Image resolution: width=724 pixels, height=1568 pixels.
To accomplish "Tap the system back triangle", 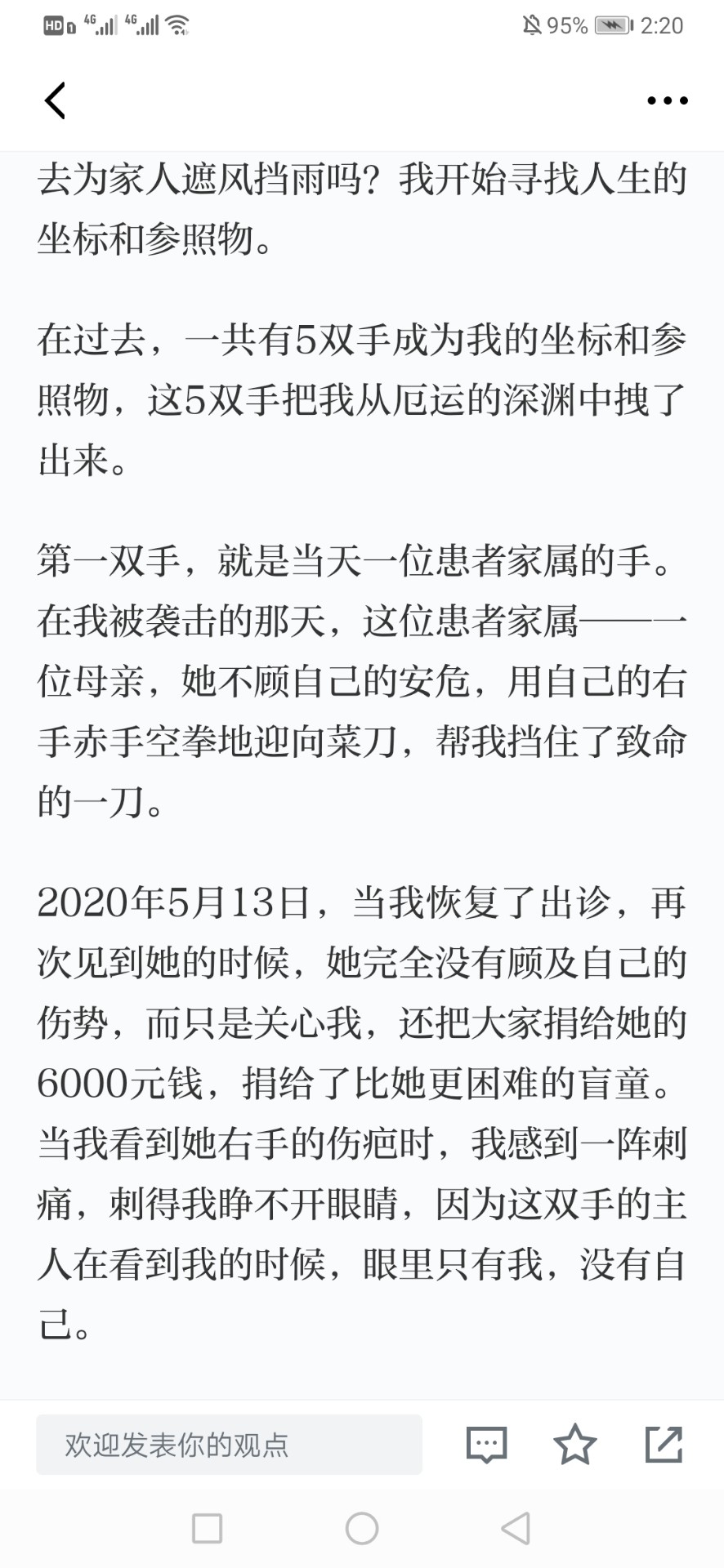I will coord(516,1528).
